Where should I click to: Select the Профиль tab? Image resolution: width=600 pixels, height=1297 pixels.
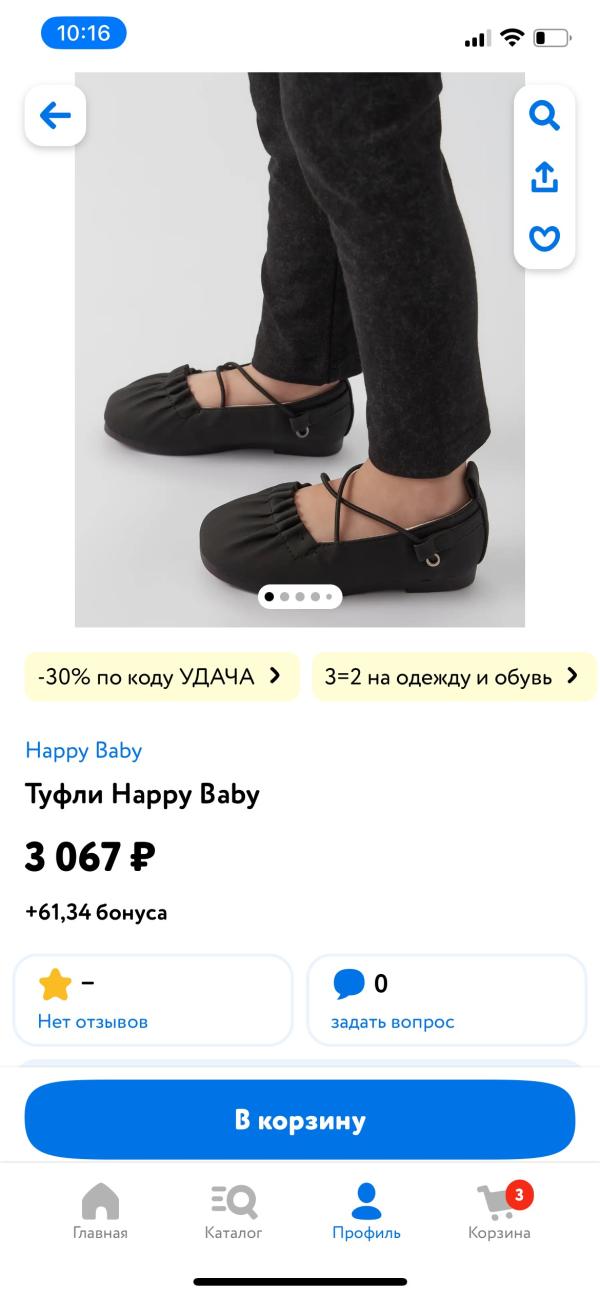(366, 1211)
